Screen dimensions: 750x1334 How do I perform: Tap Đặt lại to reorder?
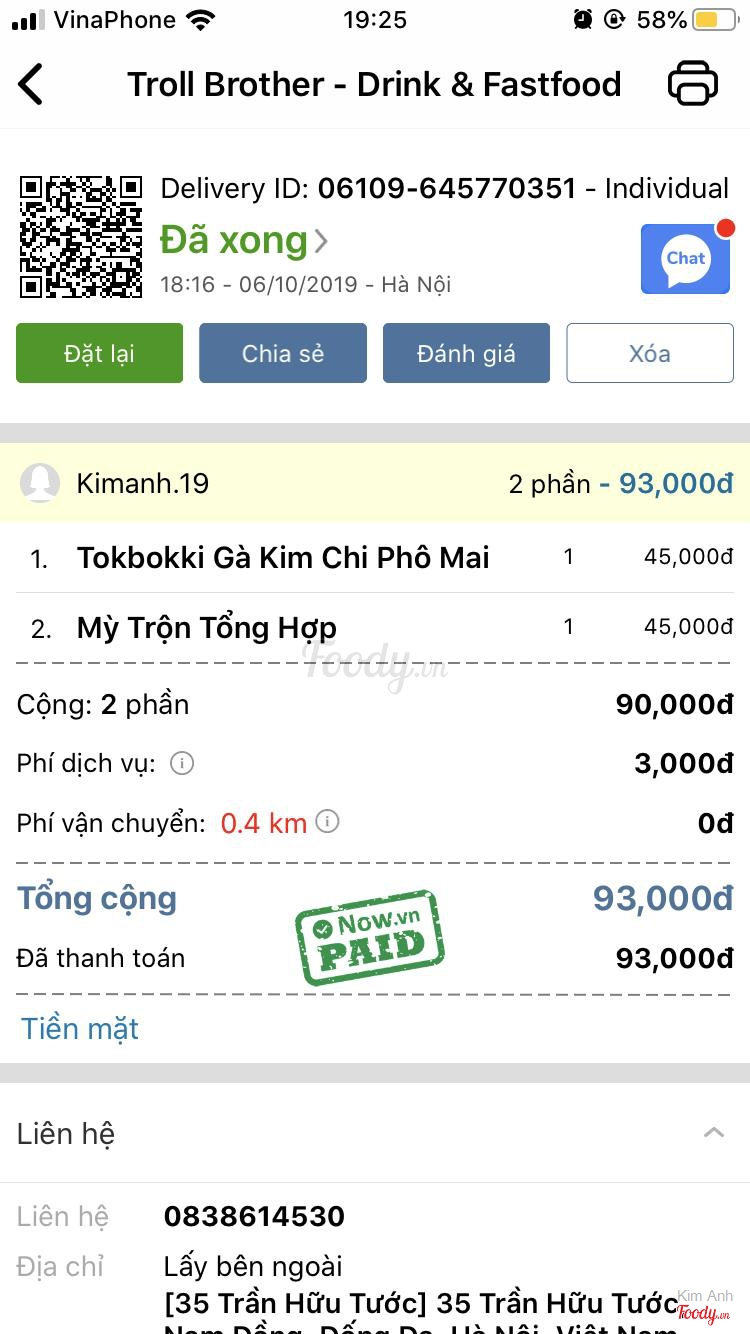pos(99,353)
